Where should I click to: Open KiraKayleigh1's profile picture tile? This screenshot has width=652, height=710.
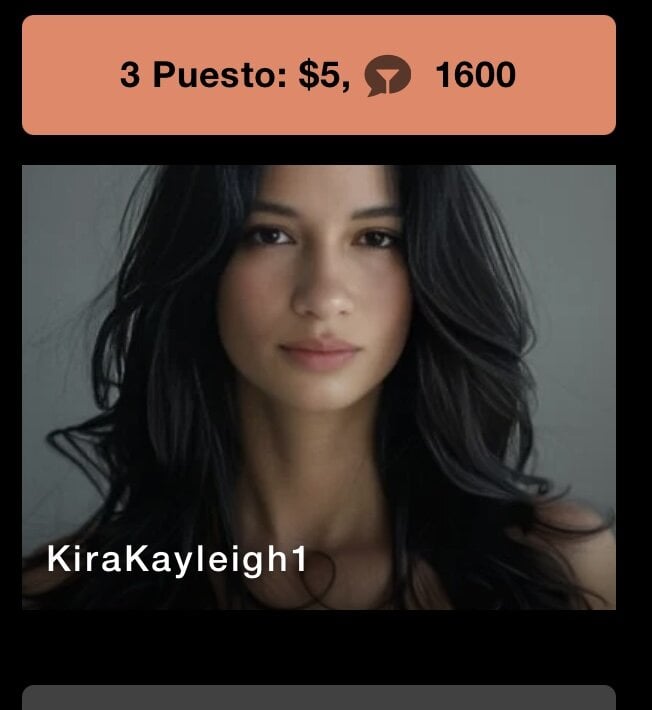click(x=318, y=387)
